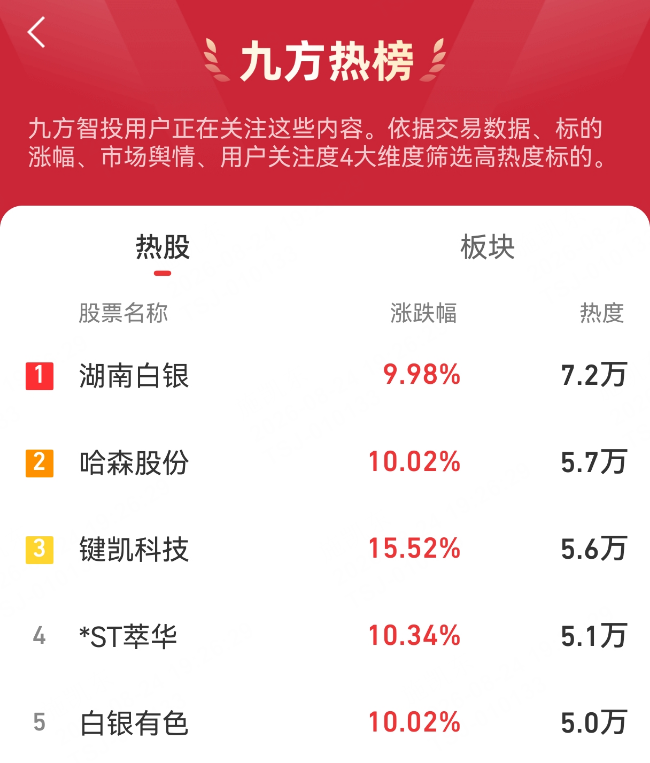Open *ST萃华 stock details
This screenshot has height=763, width=650.
click(325, 636)
